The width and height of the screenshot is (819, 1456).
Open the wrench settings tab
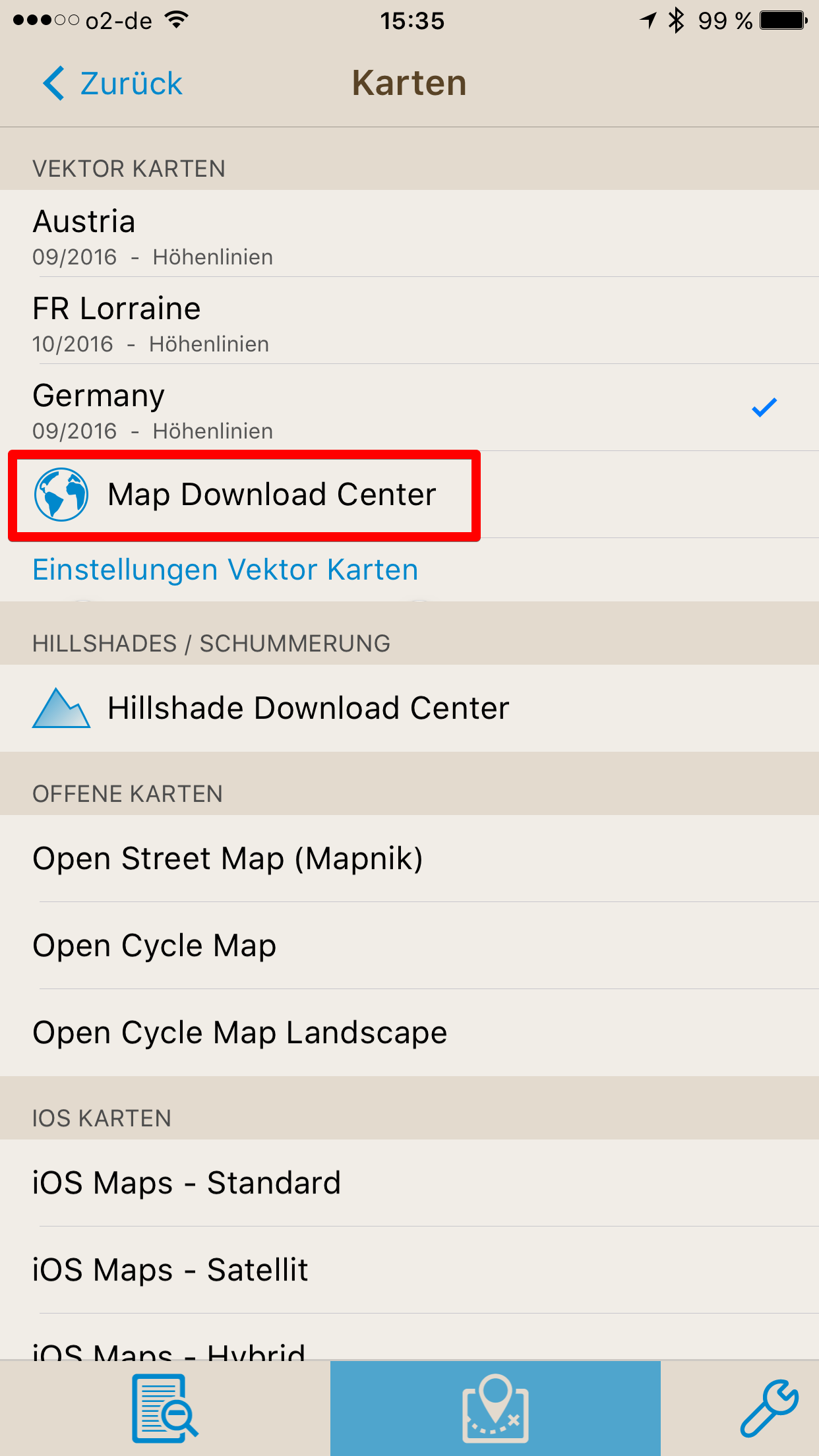(768, 1409)
